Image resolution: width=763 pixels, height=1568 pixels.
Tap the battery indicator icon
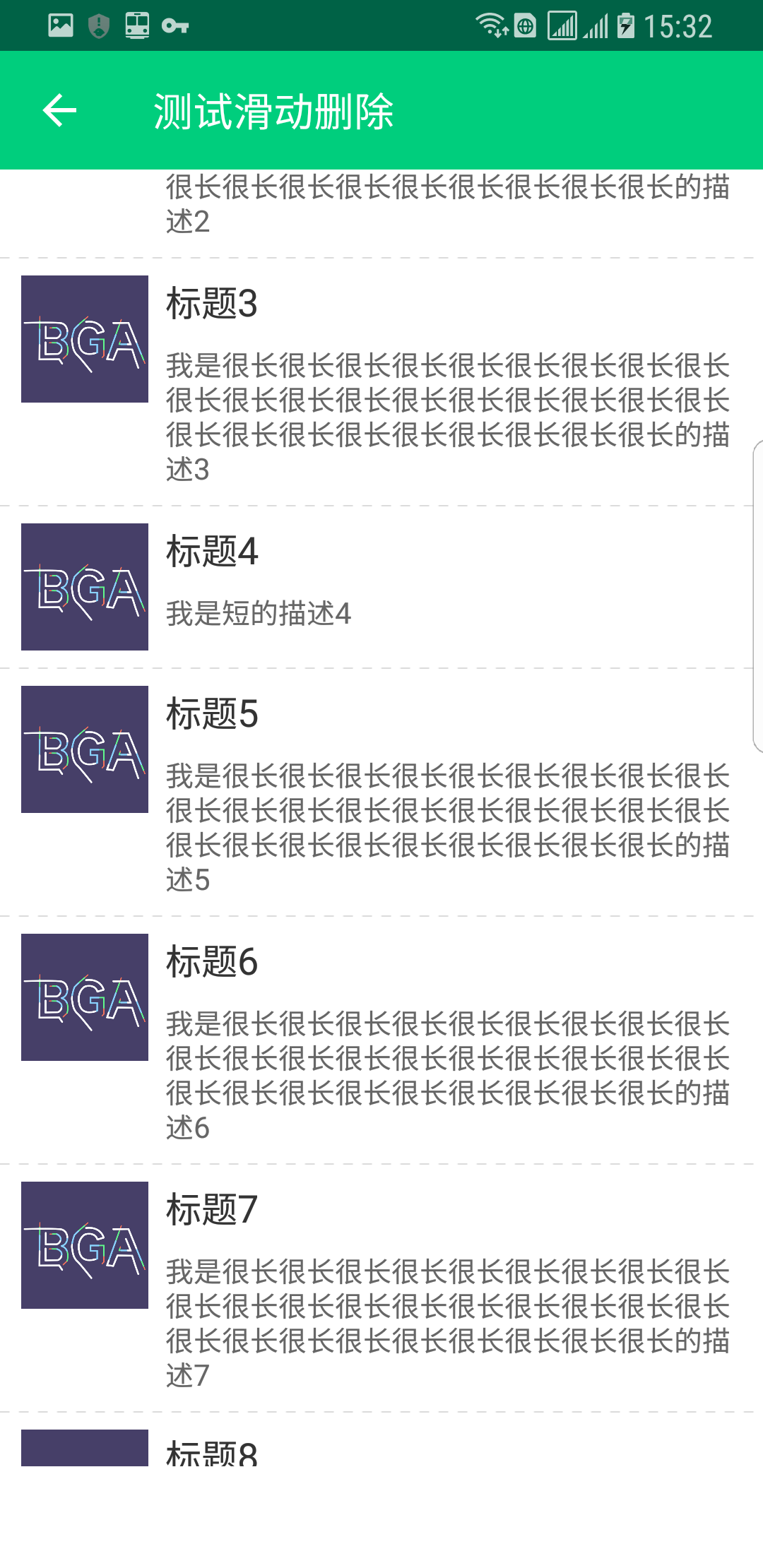coord(625,25)
